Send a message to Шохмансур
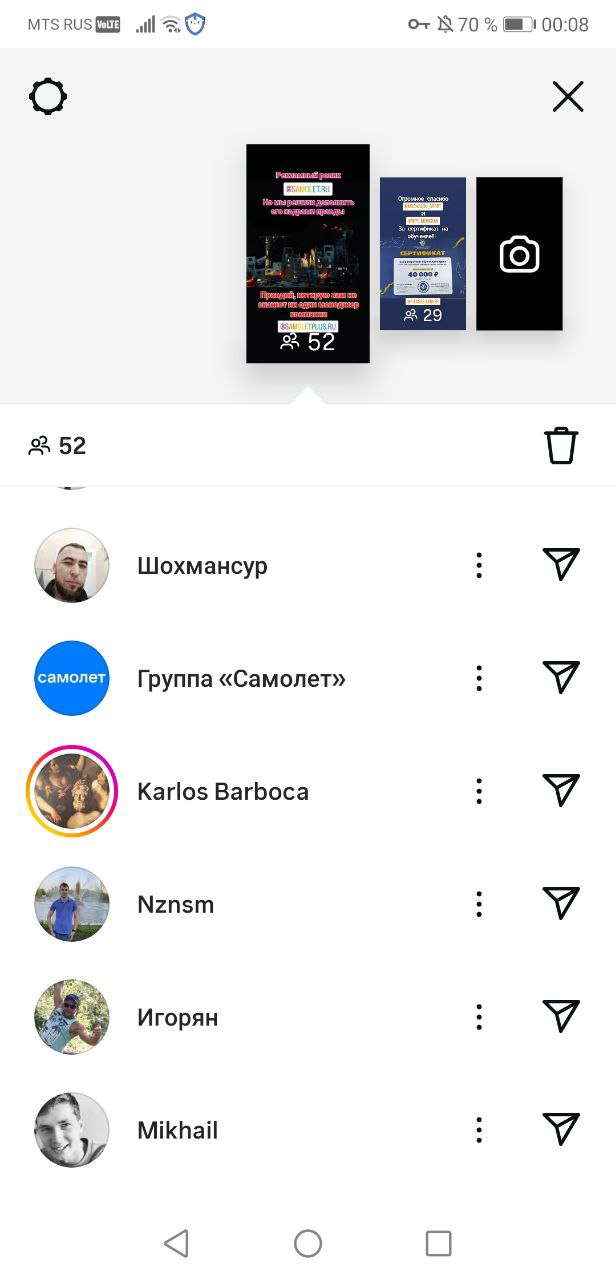Screen dimensions: 616x1280 pos(561,565)
